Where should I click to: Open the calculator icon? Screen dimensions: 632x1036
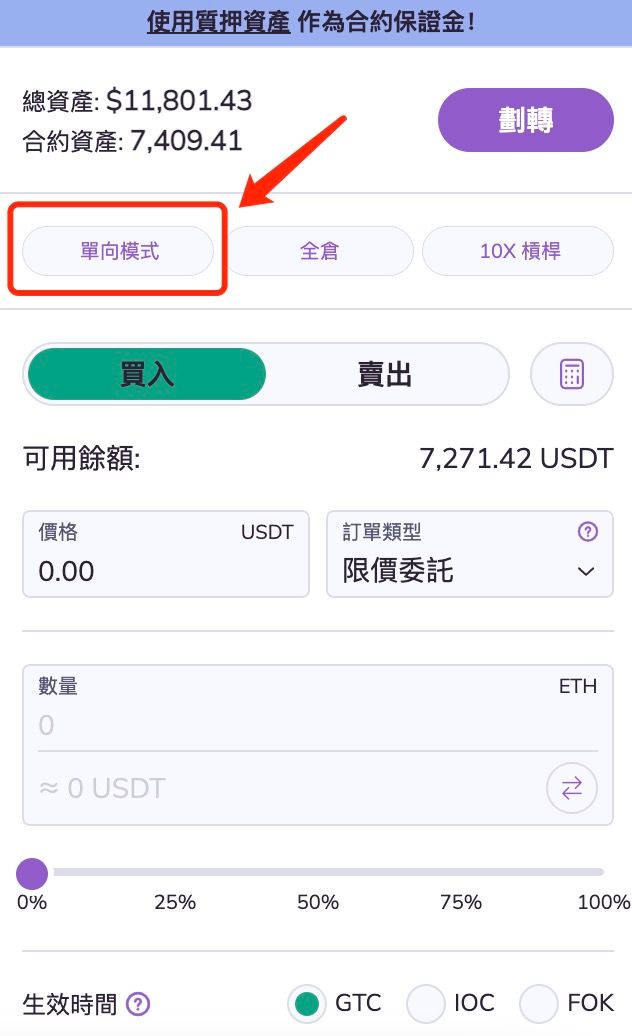click(572, 374)
